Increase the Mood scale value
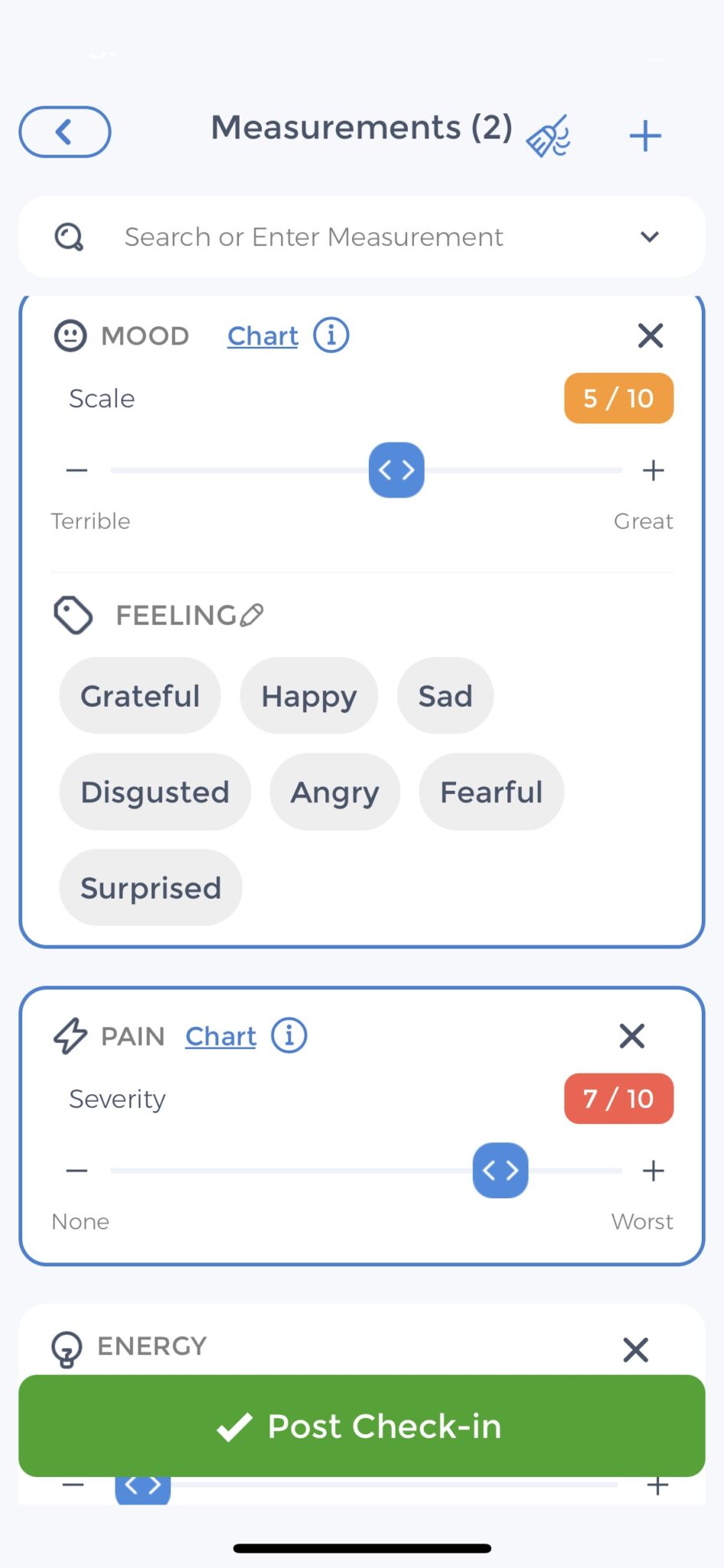Viewport: 724px width, 1568px height. click(653, 470)
